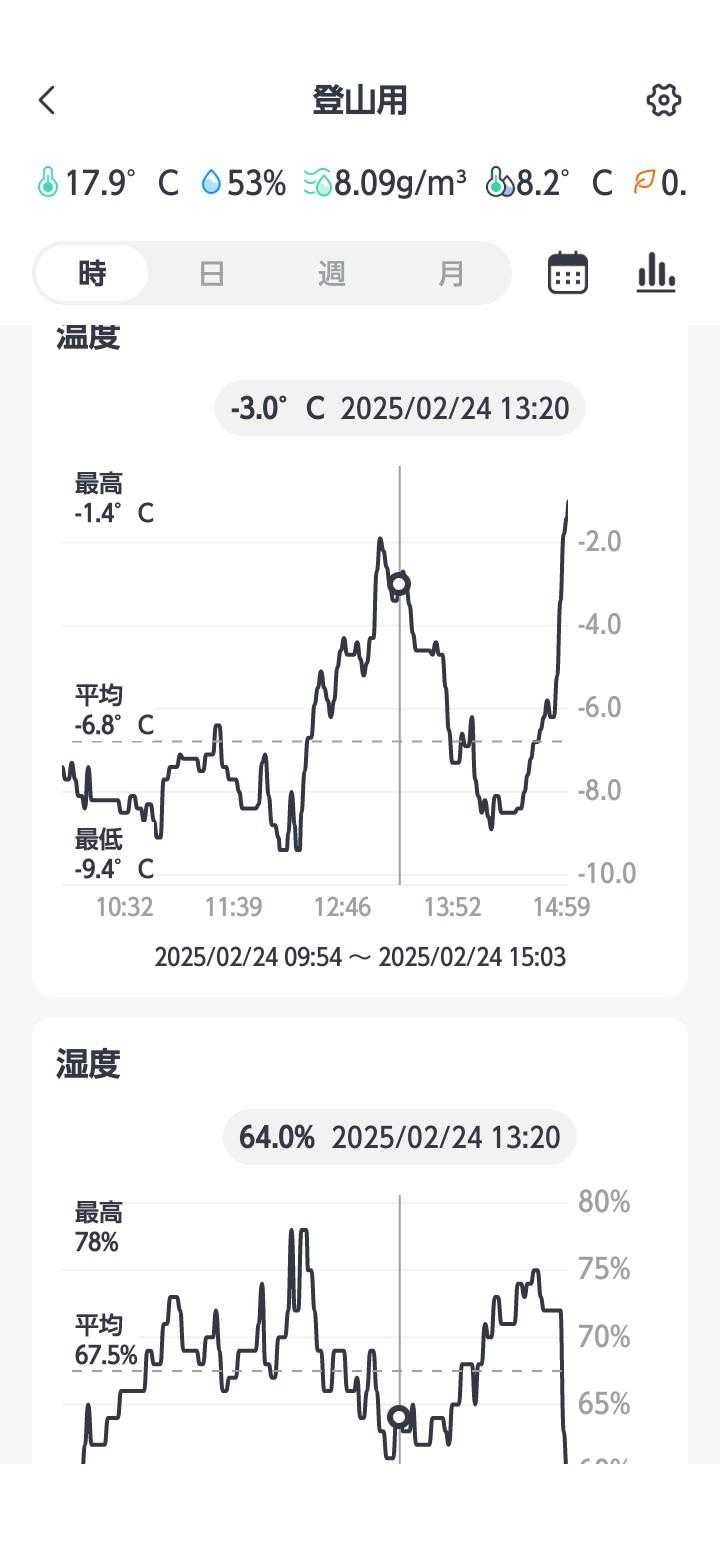Open the calendar date picker
This screenshot has height=1560, width=720.
click(568, 272)
